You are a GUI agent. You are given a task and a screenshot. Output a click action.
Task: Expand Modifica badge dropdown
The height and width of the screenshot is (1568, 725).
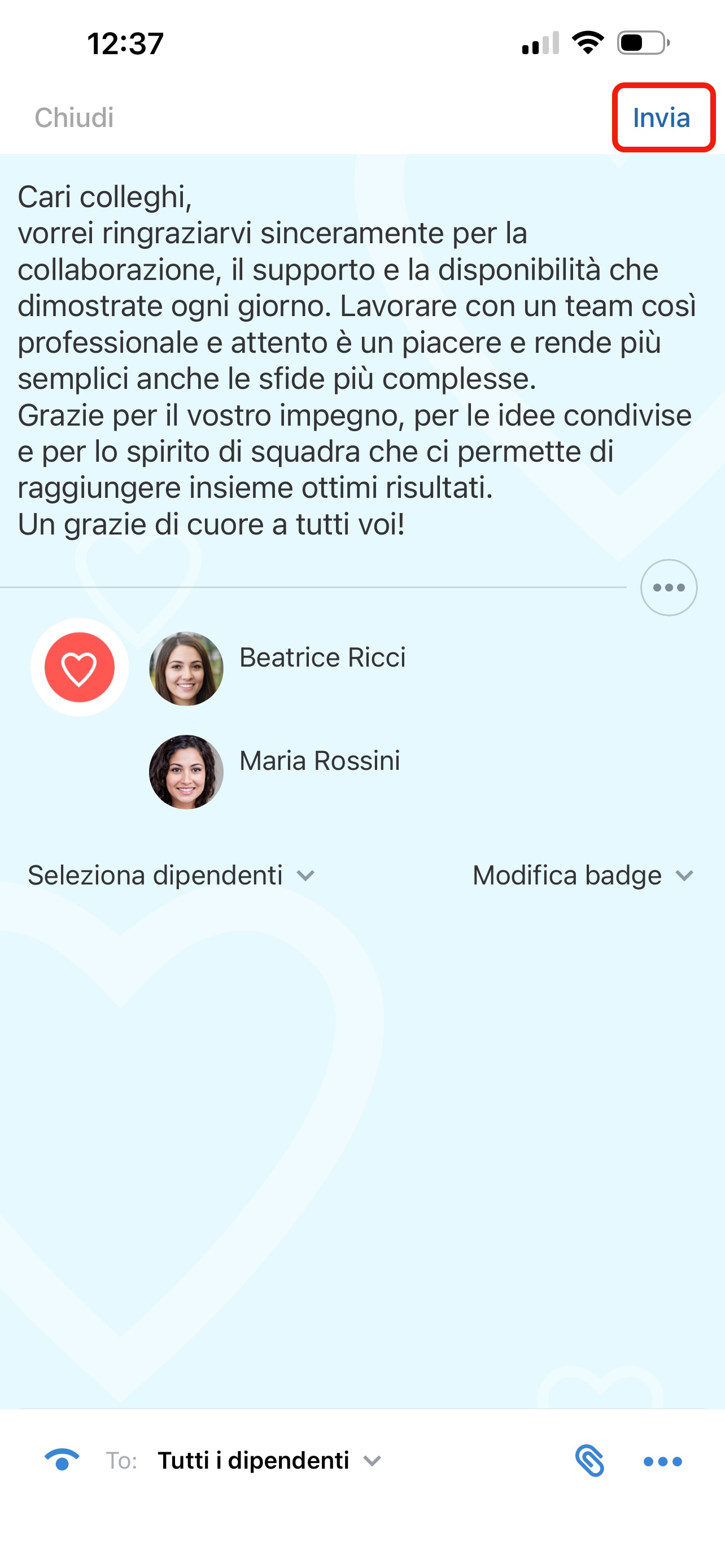click(x=583, y=875)
